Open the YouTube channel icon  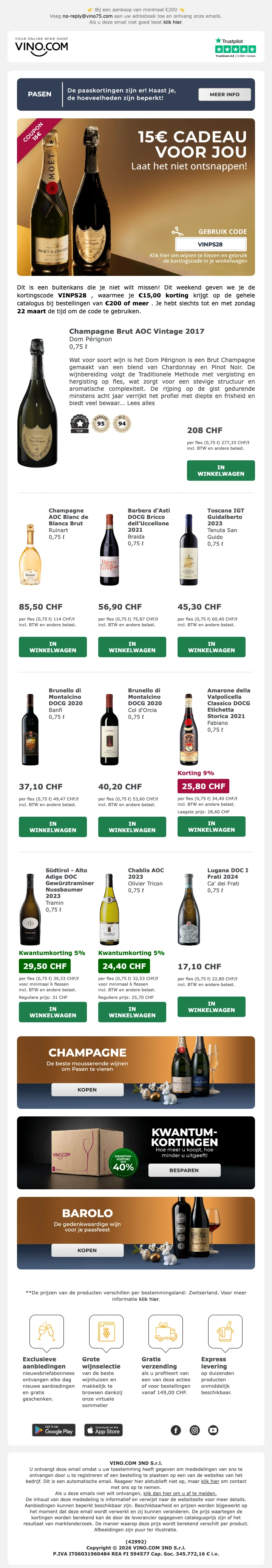pos(213,1430)
